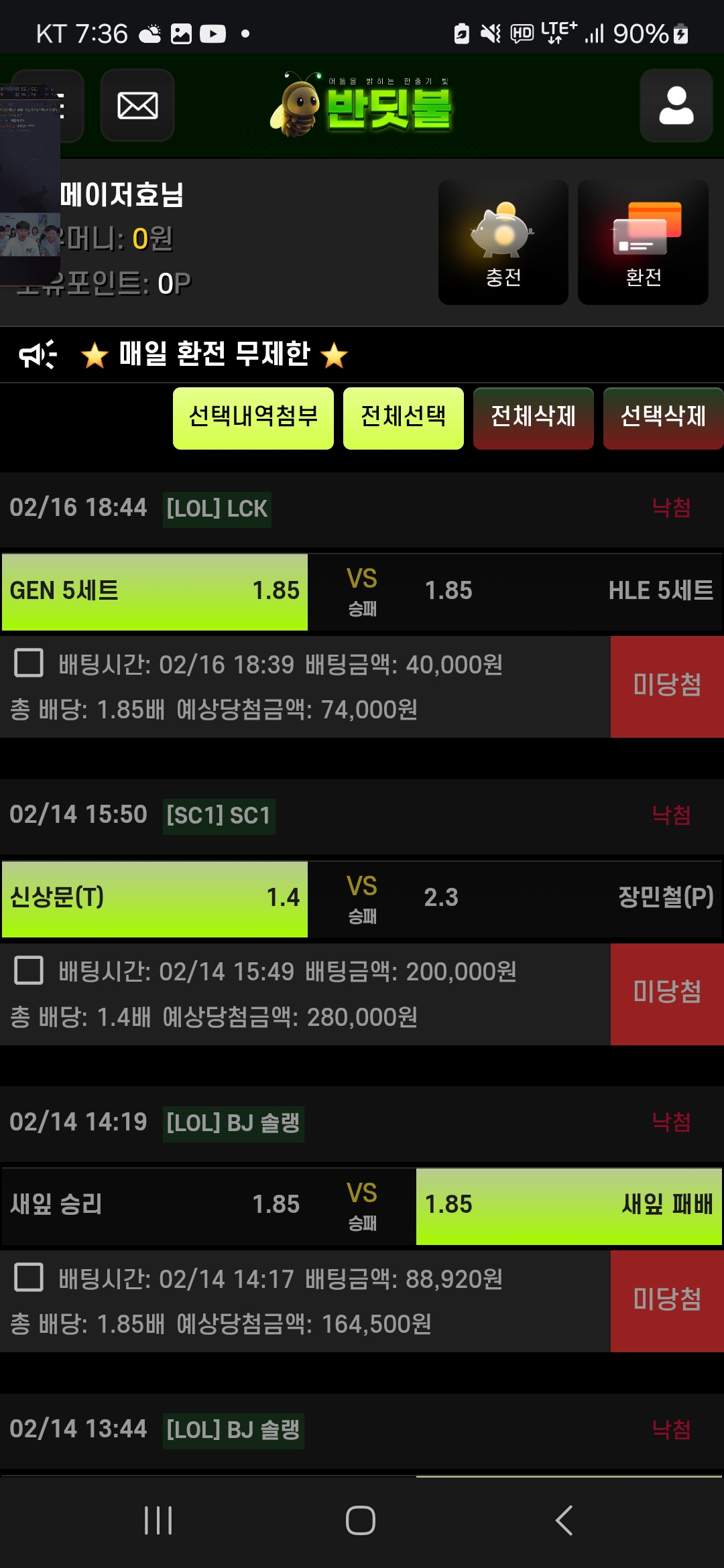Delete all with 전체삭제

[534, 418]
